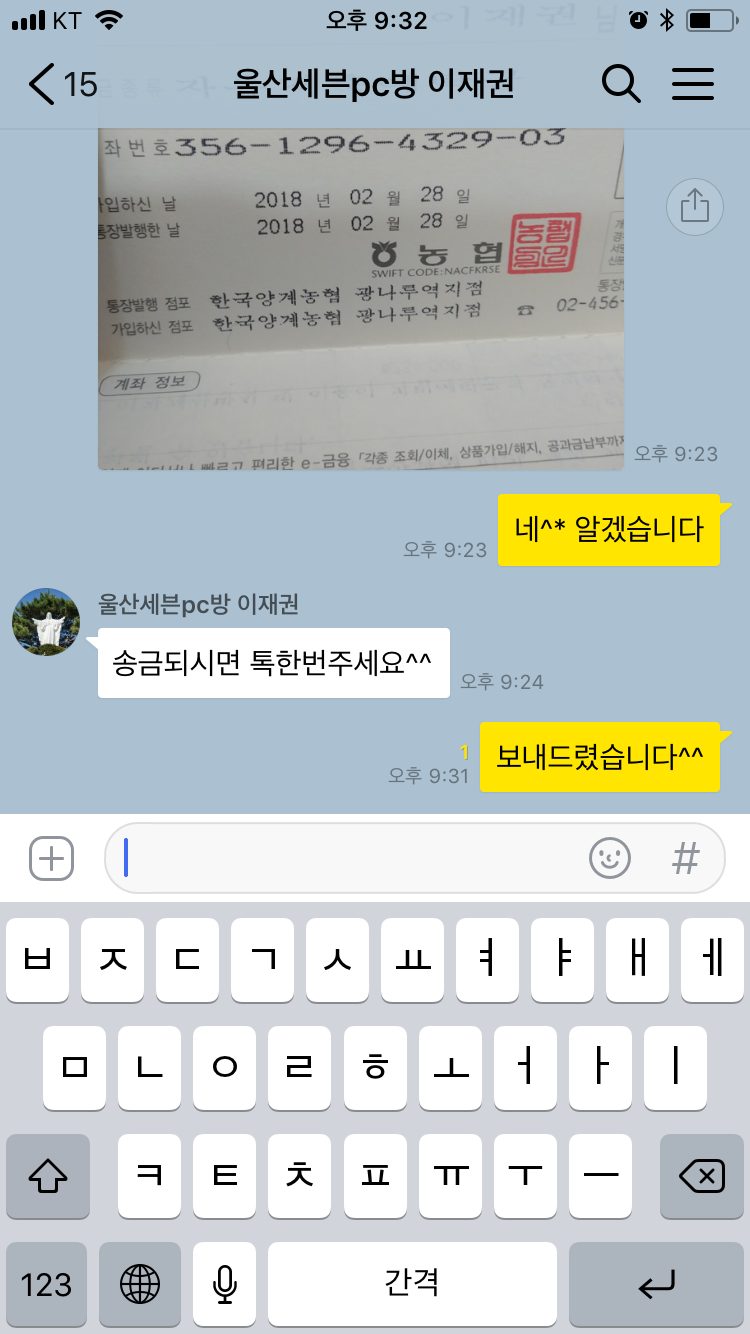Tap the 간격 space key
This screenshot has height=1334, width=750.
pyautogui.click(x=412, y=1284)
